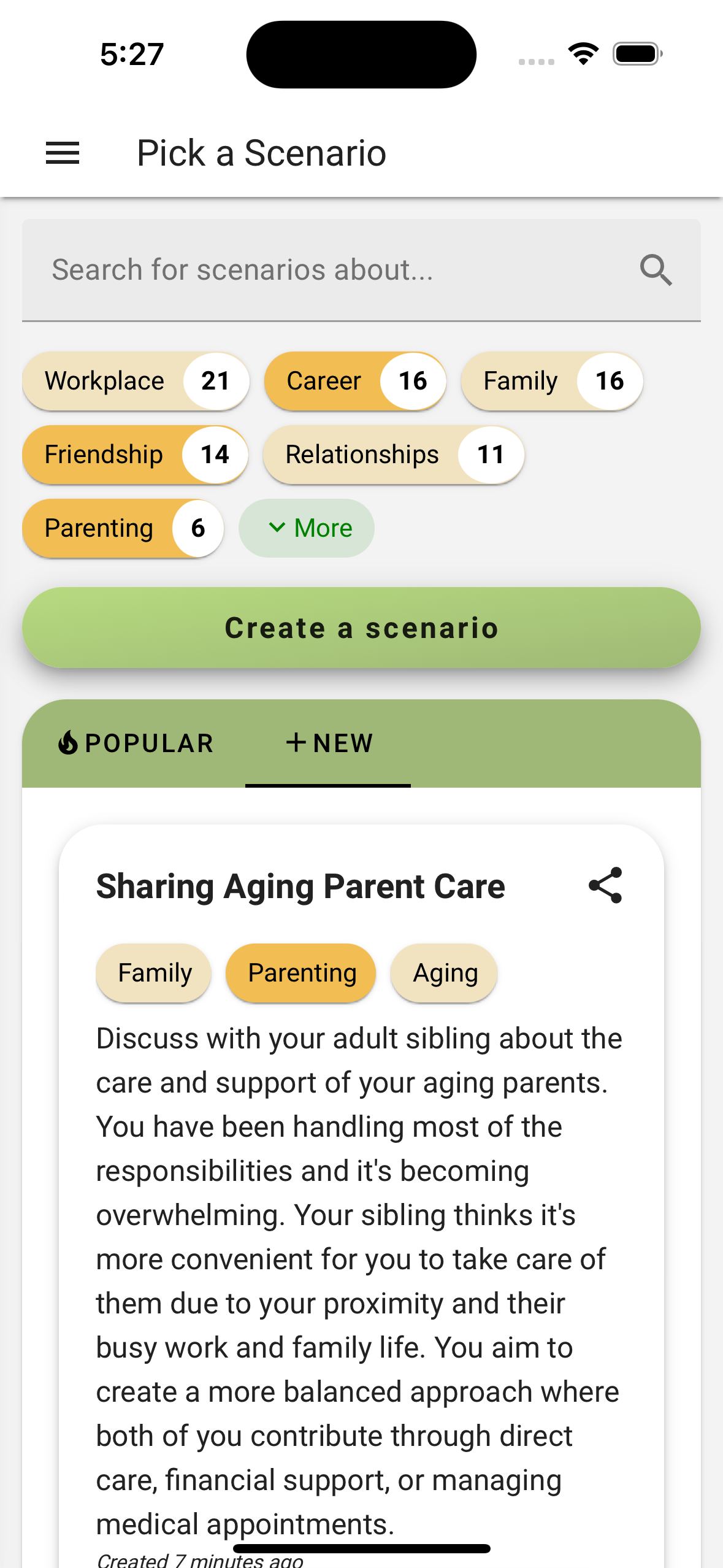This screenshot has height=1568, width=723.
Task: Tap the Family tag on the scenario card
Action: pos(154,973)
